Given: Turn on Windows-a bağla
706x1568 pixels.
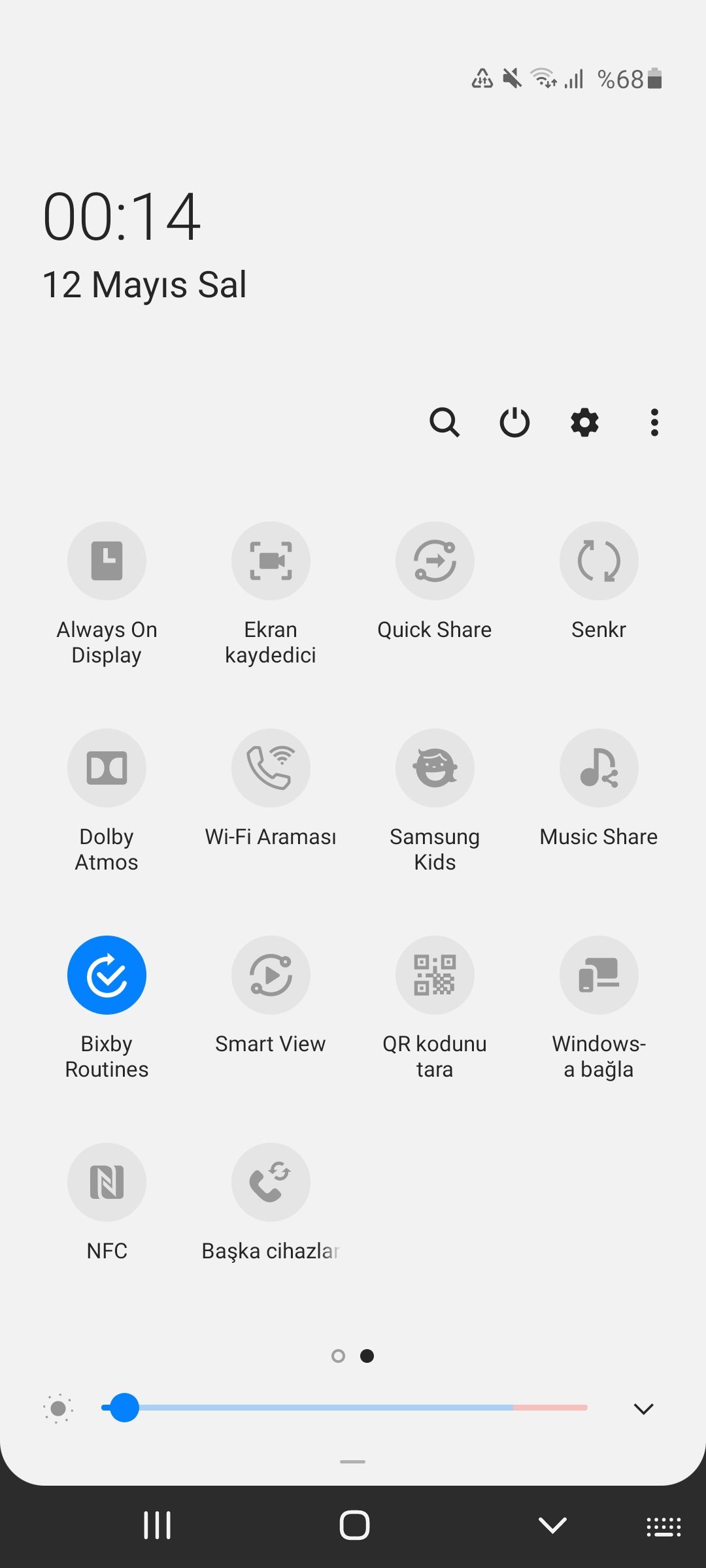Looking at the screenshot, I should pyautogui.click(x=599, y=975).
